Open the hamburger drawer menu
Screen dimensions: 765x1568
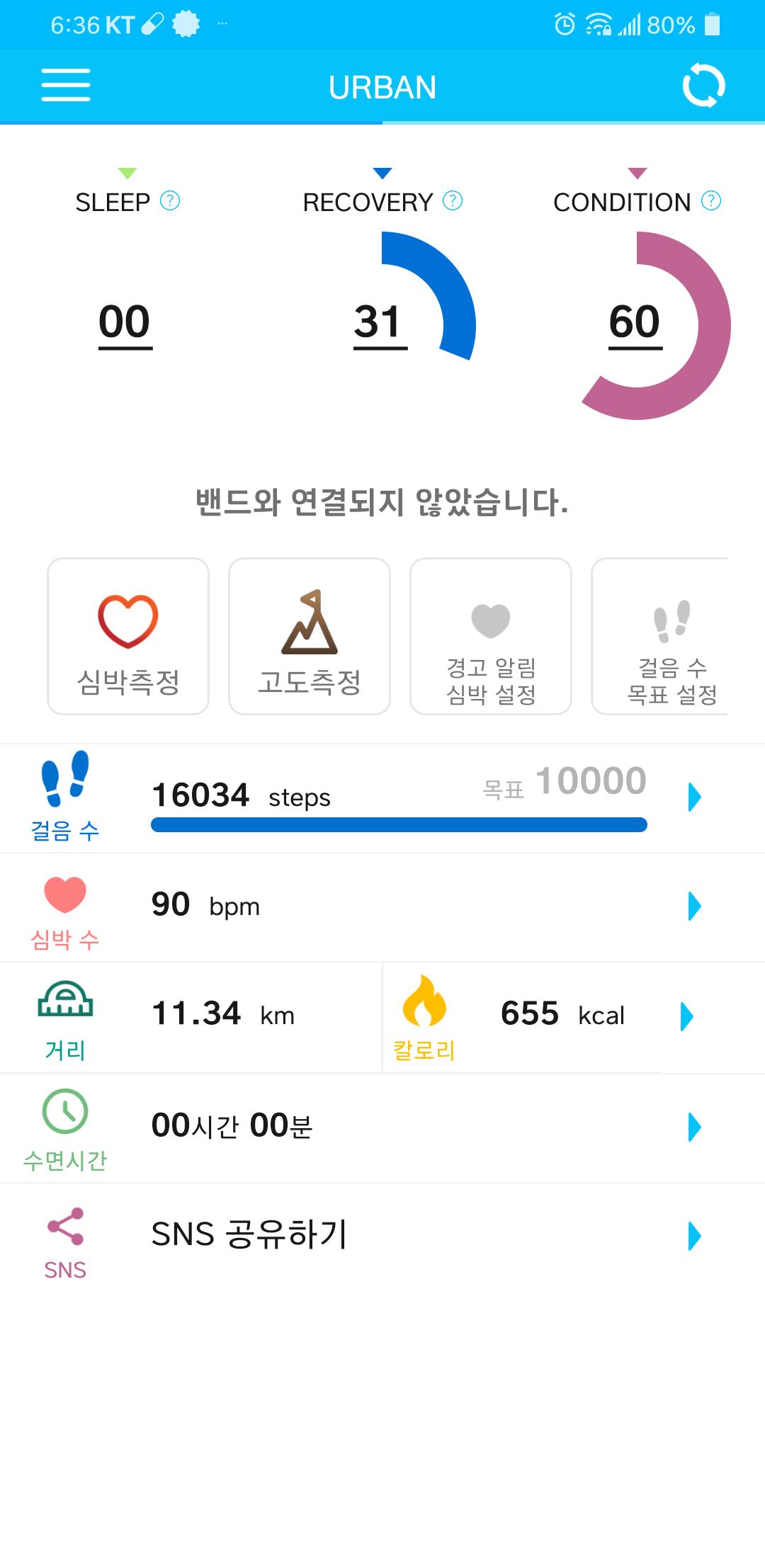pos(65,86)
